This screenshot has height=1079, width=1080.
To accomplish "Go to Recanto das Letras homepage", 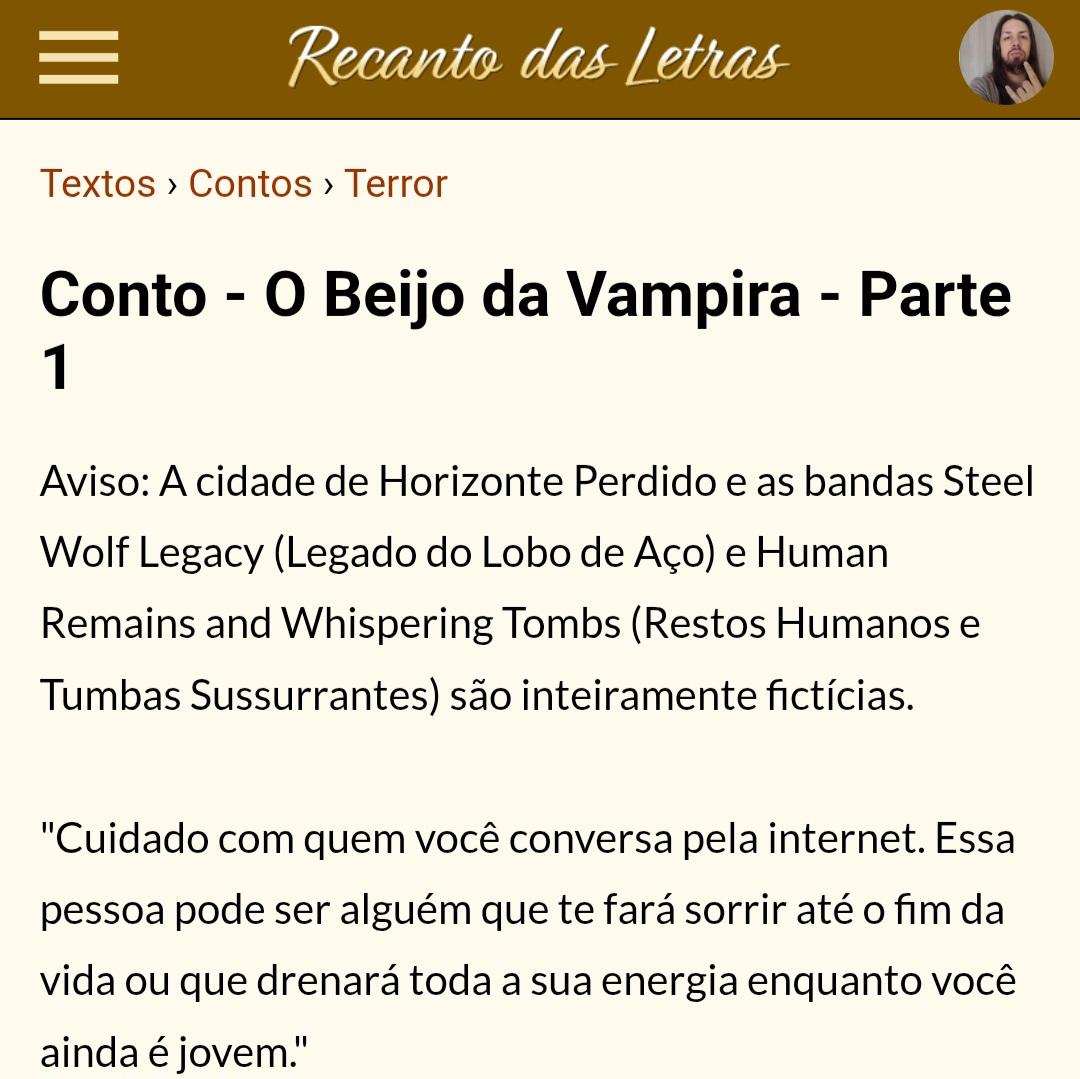I will (x=537, y=56).
